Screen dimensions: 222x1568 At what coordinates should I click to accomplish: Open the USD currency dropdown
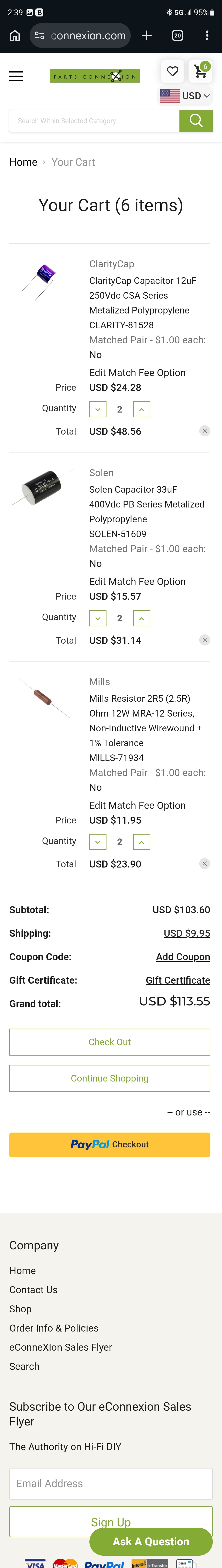coord(185,96)
